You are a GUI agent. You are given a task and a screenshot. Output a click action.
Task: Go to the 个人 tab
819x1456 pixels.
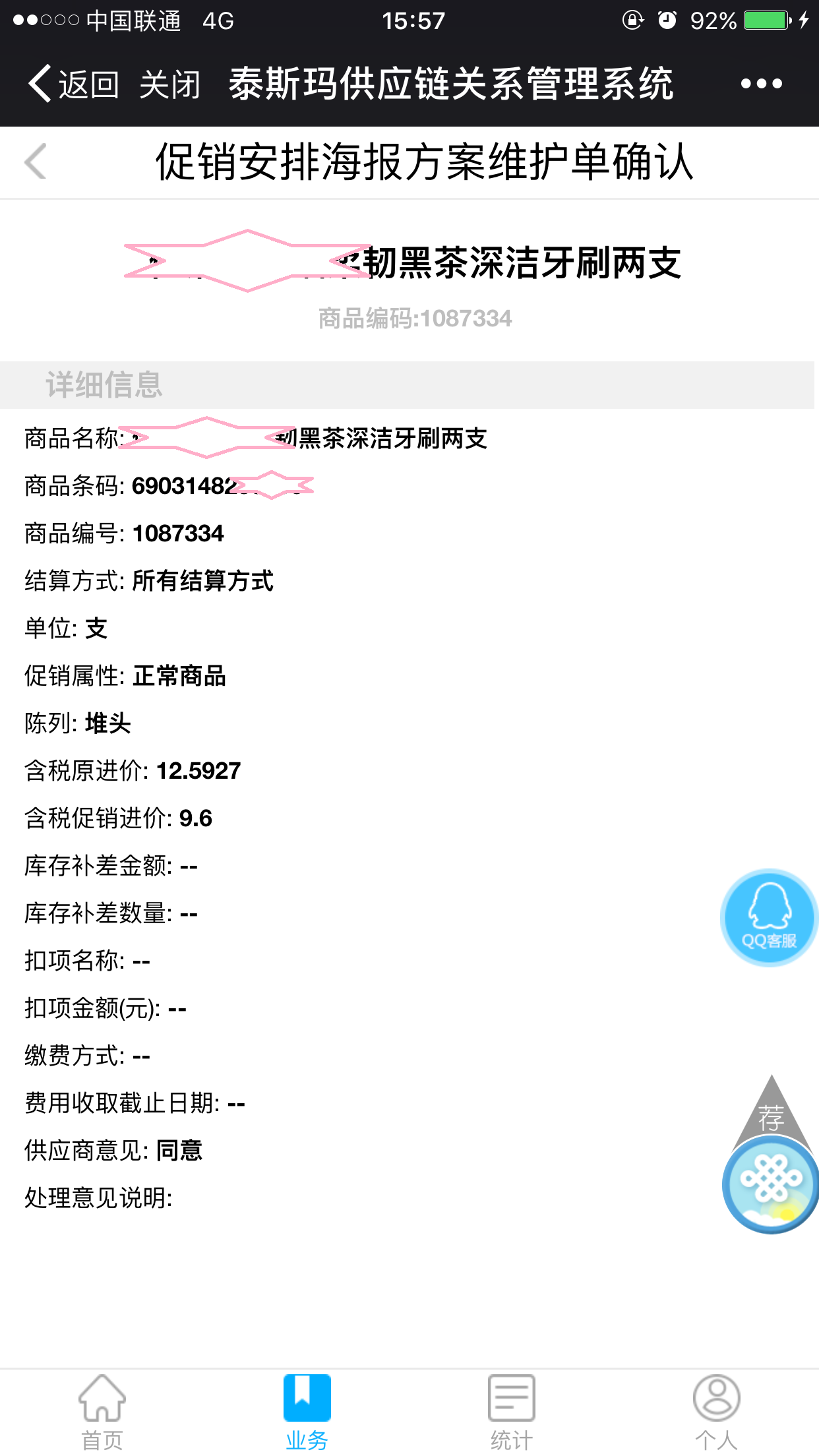click(x=716, y=1411)
